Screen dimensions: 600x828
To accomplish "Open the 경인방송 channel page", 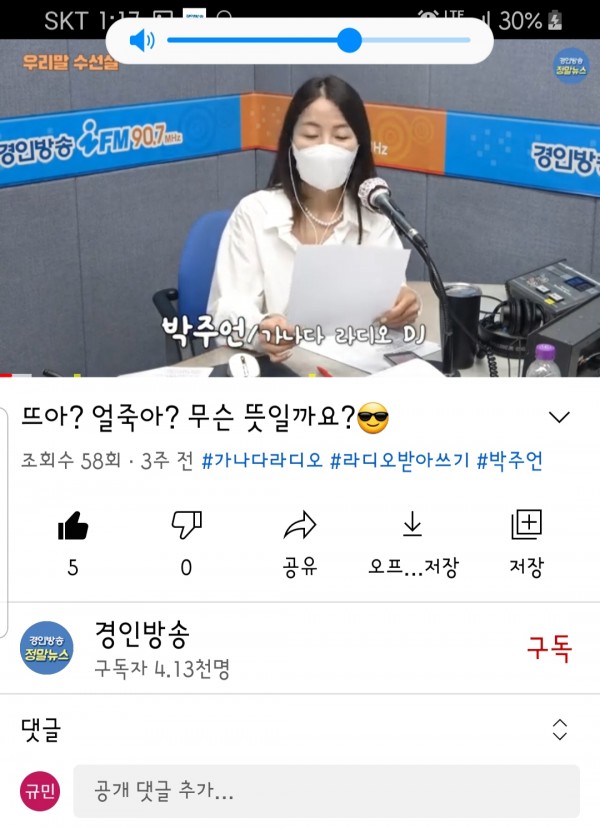I will [140, 648].
